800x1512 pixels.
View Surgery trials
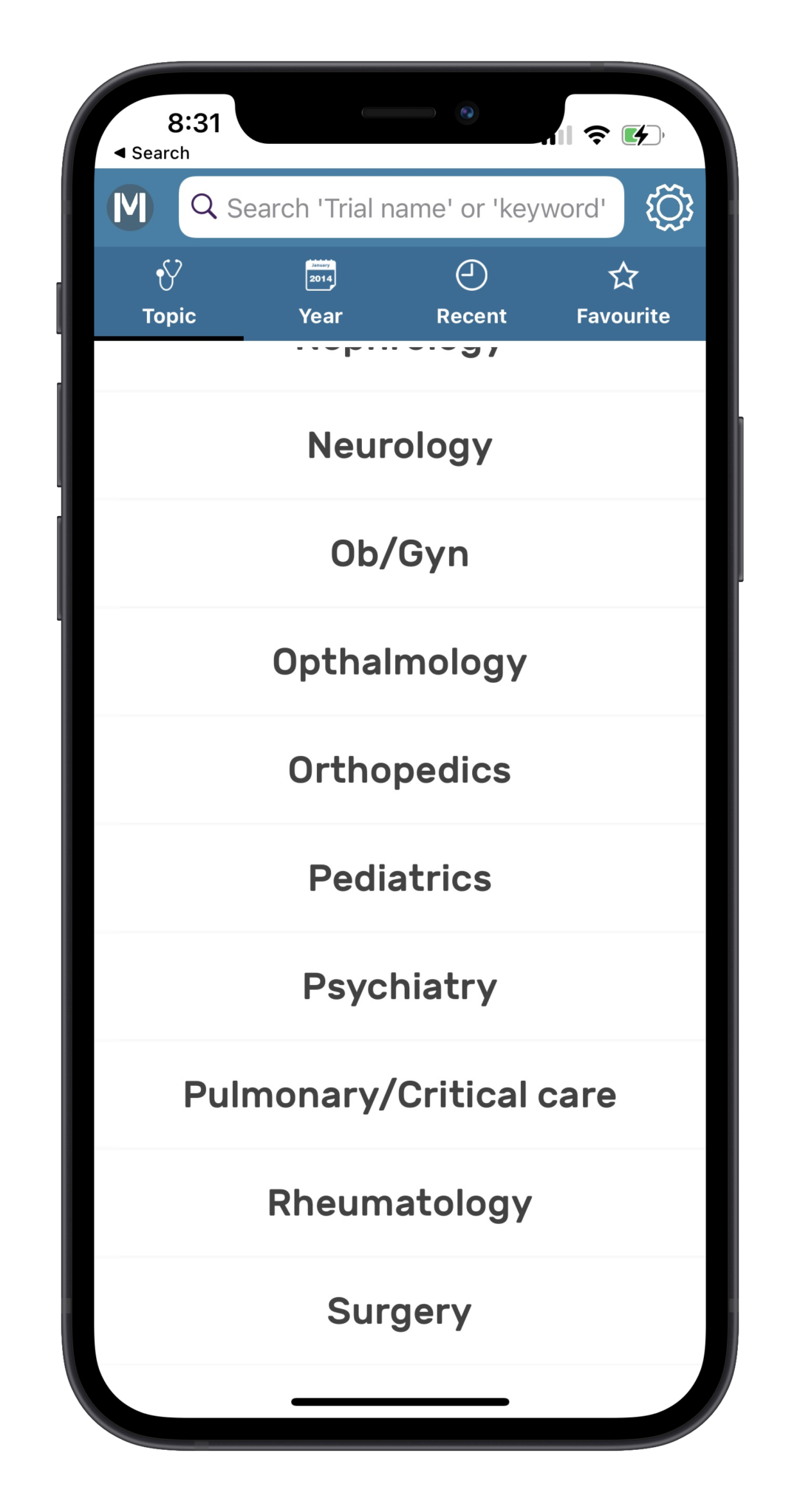[x=400, y=1311]
